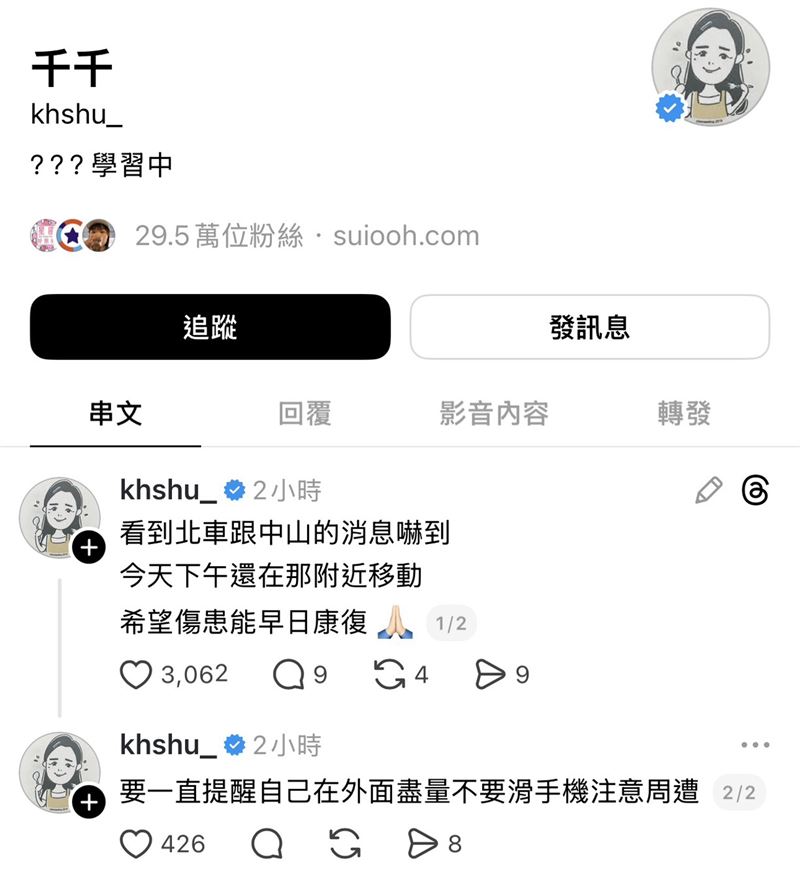The width and height of the screenshot is (800, 873).
Task: Repost the first thread post
Action: [392, 674]
